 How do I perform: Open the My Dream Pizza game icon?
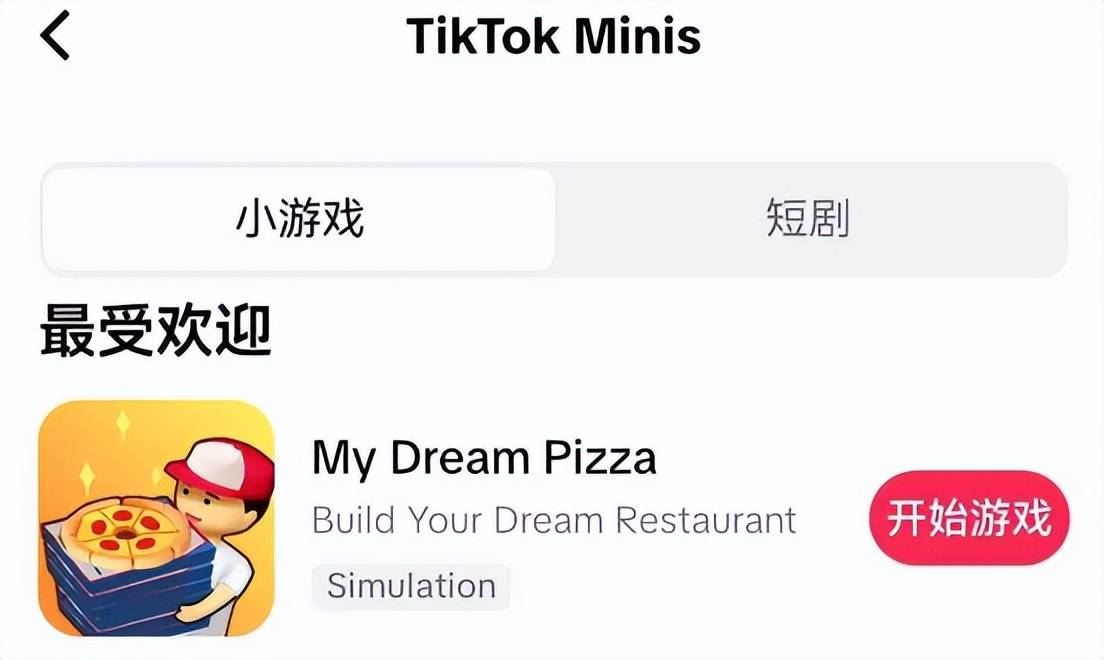coord(156,517)
